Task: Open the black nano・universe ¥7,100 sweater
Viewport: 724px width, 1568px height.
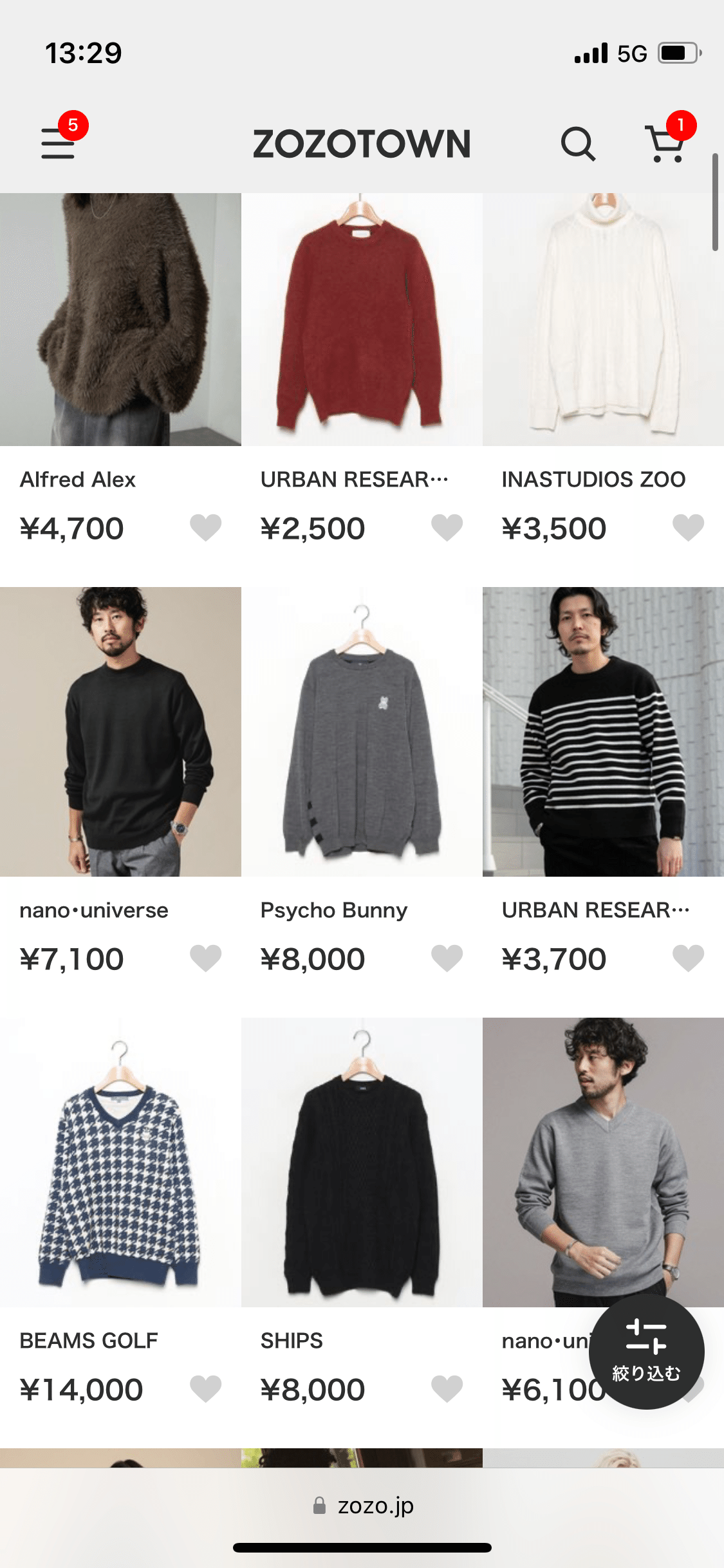Action: (x=120, y=731)
